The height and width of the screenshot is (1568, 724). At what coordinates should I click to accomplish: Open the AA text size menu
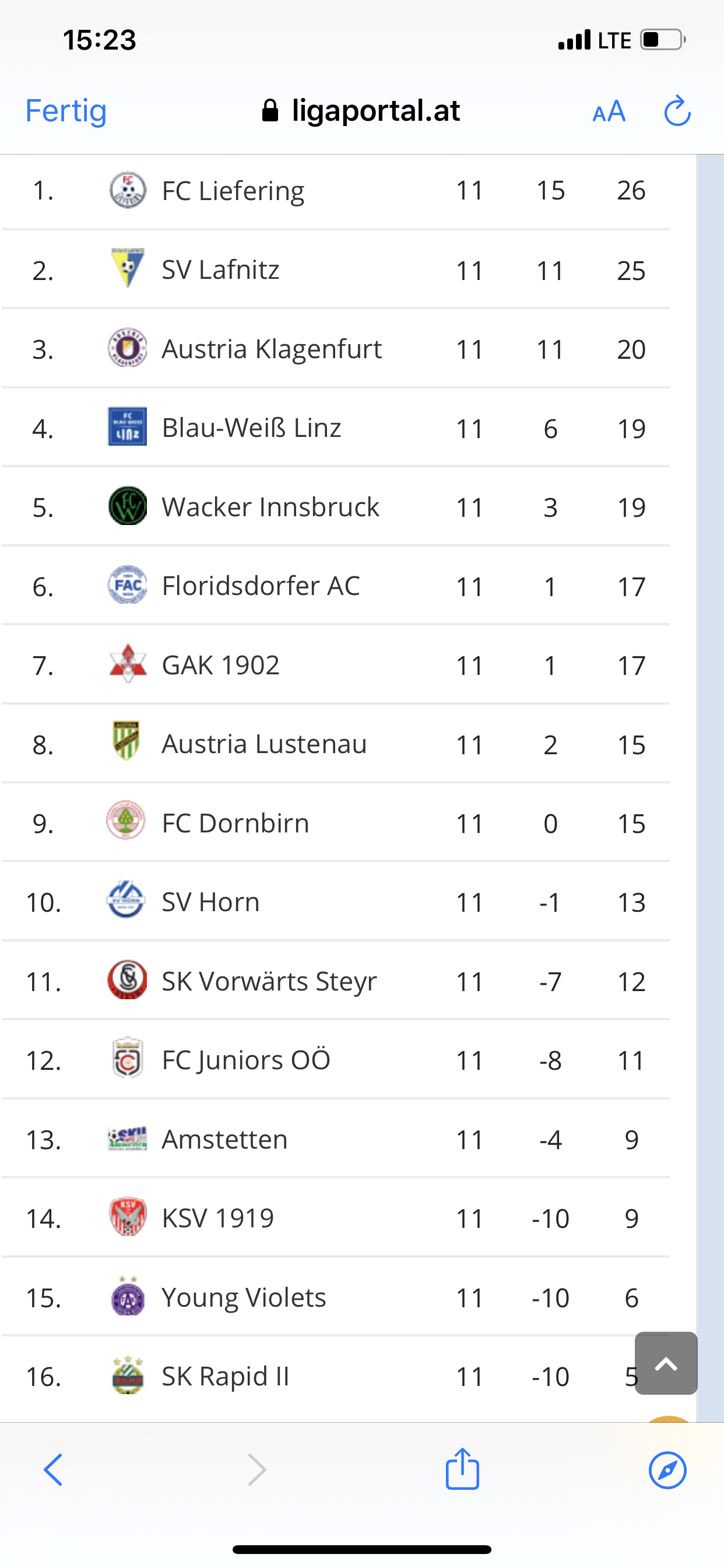point(609,112)
